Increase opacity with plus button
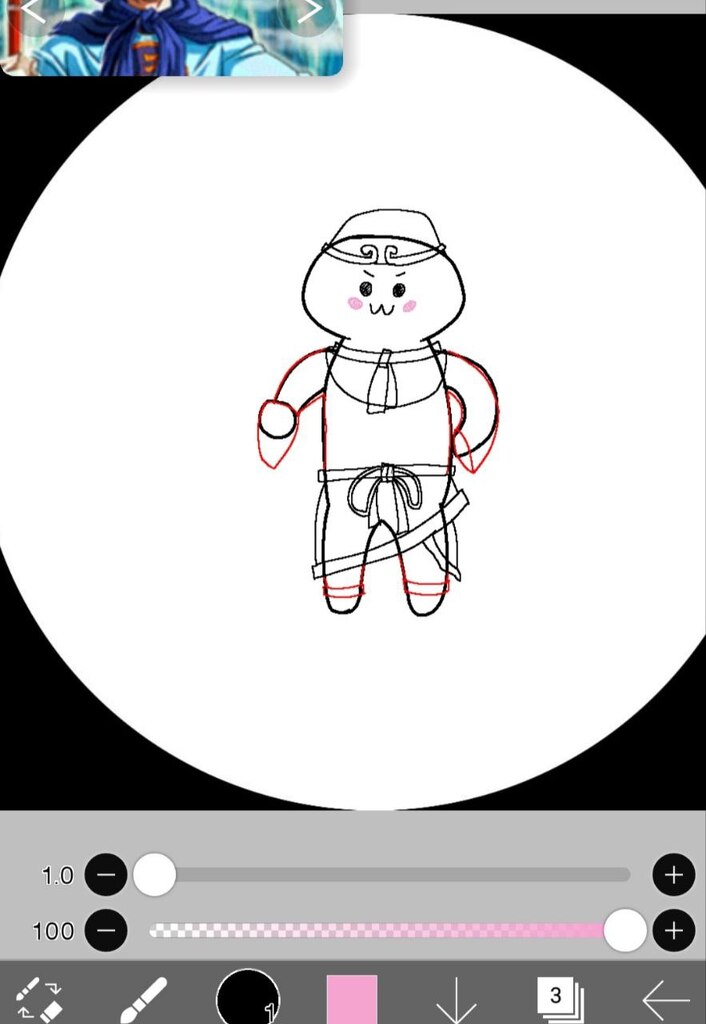This screenshot has width=706, height=1024. tap(673, 931)
